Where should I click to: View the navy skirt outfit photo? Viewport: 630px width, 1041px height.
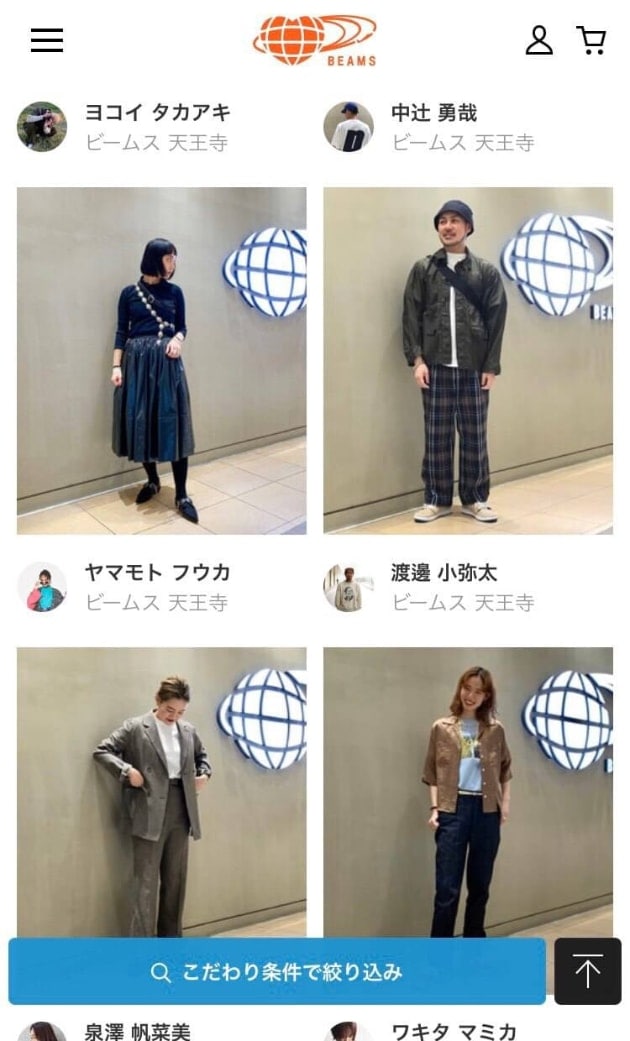coord(161,360)
